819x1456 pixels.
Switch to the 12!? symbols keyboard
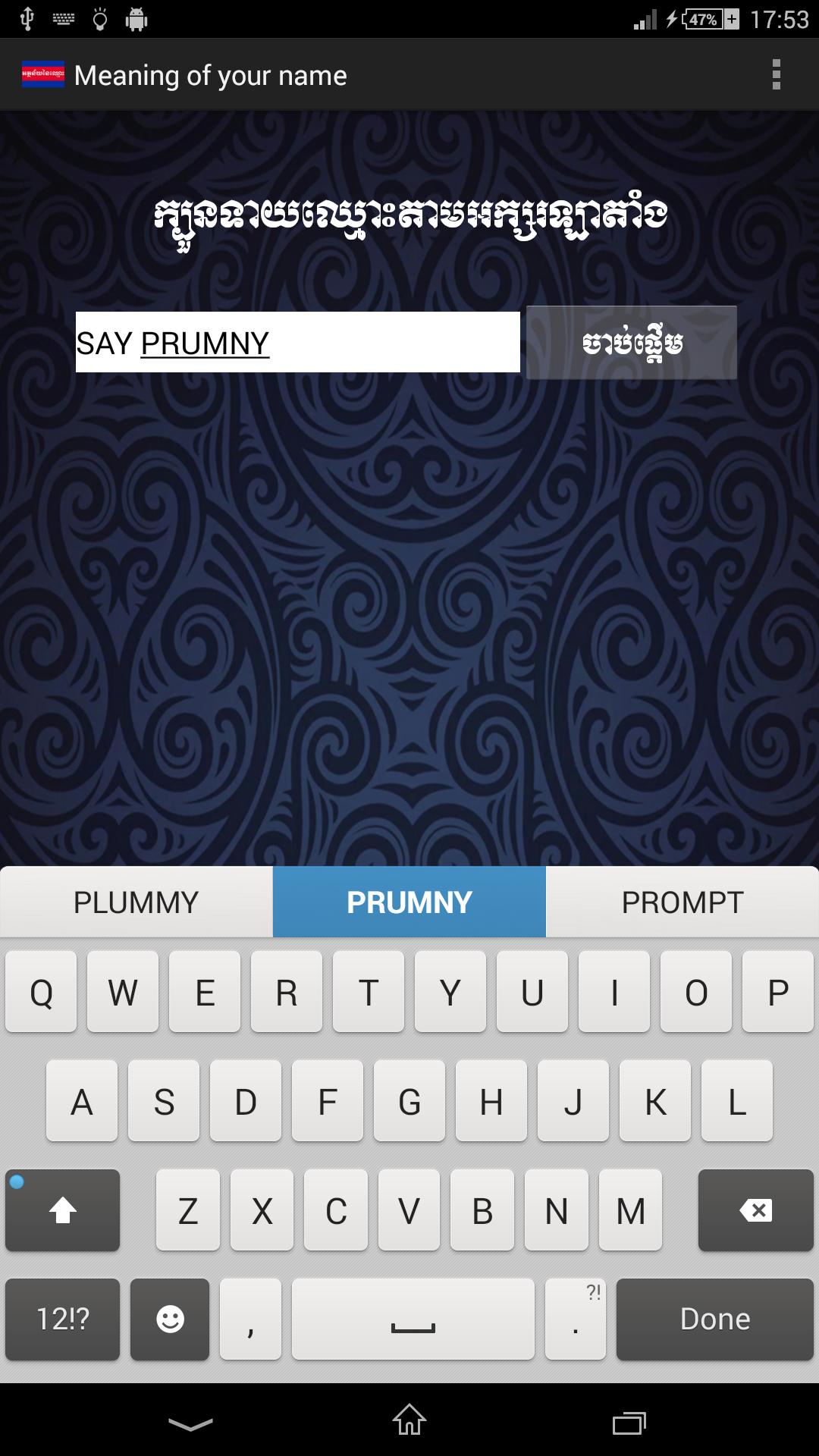(x=62, y=1319)
